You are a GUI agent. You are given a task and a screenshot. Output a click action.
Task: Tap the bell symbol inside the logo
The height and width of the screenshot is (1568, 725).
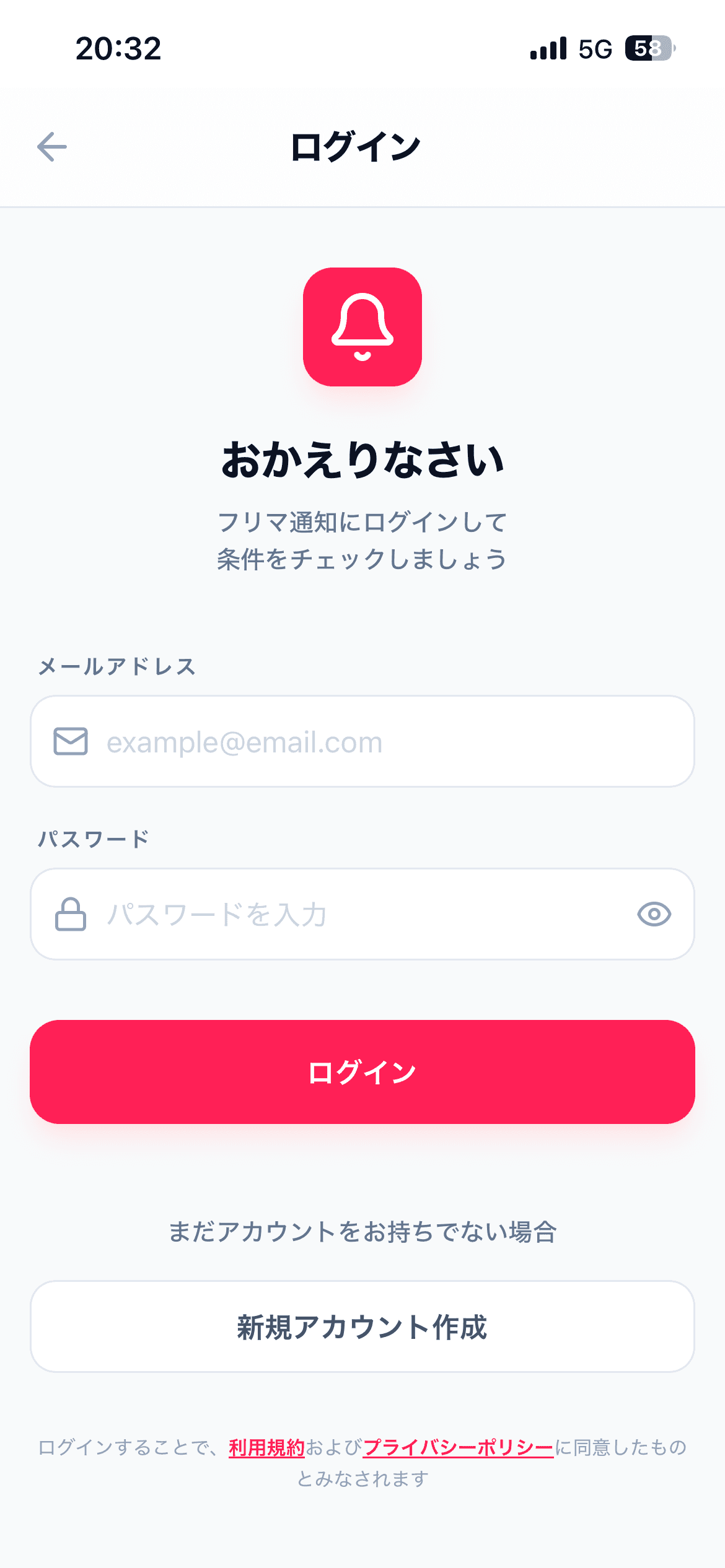(x=362, y=326)
